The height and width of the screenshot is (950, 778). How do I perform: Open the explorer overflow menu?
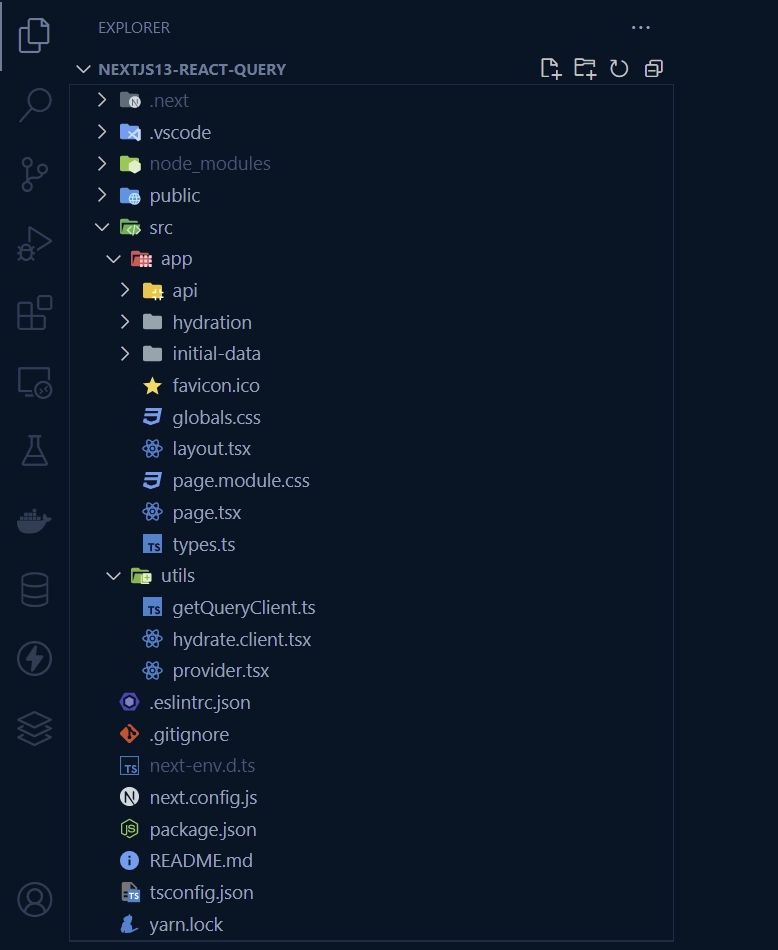pos(641,27)
